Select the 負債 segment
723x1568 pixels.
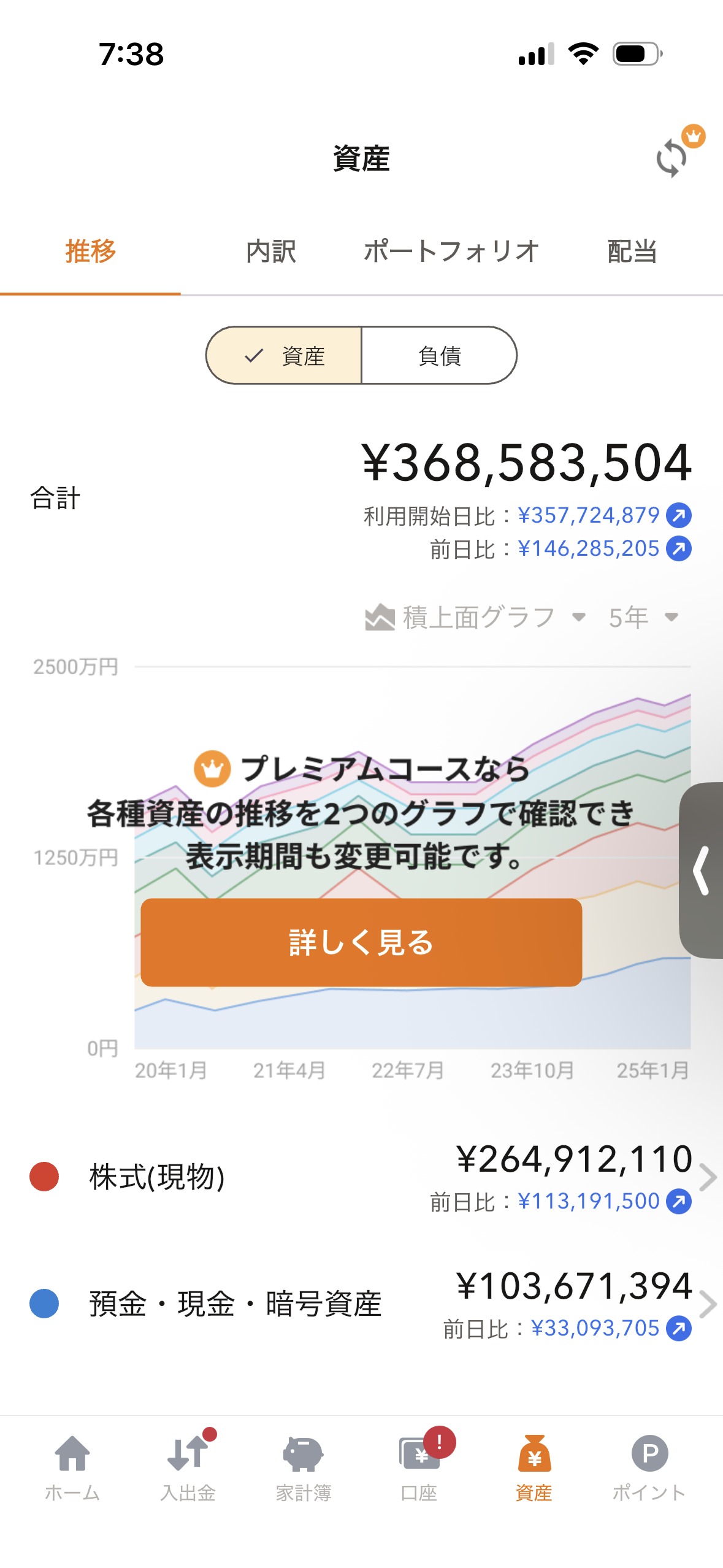439,356
